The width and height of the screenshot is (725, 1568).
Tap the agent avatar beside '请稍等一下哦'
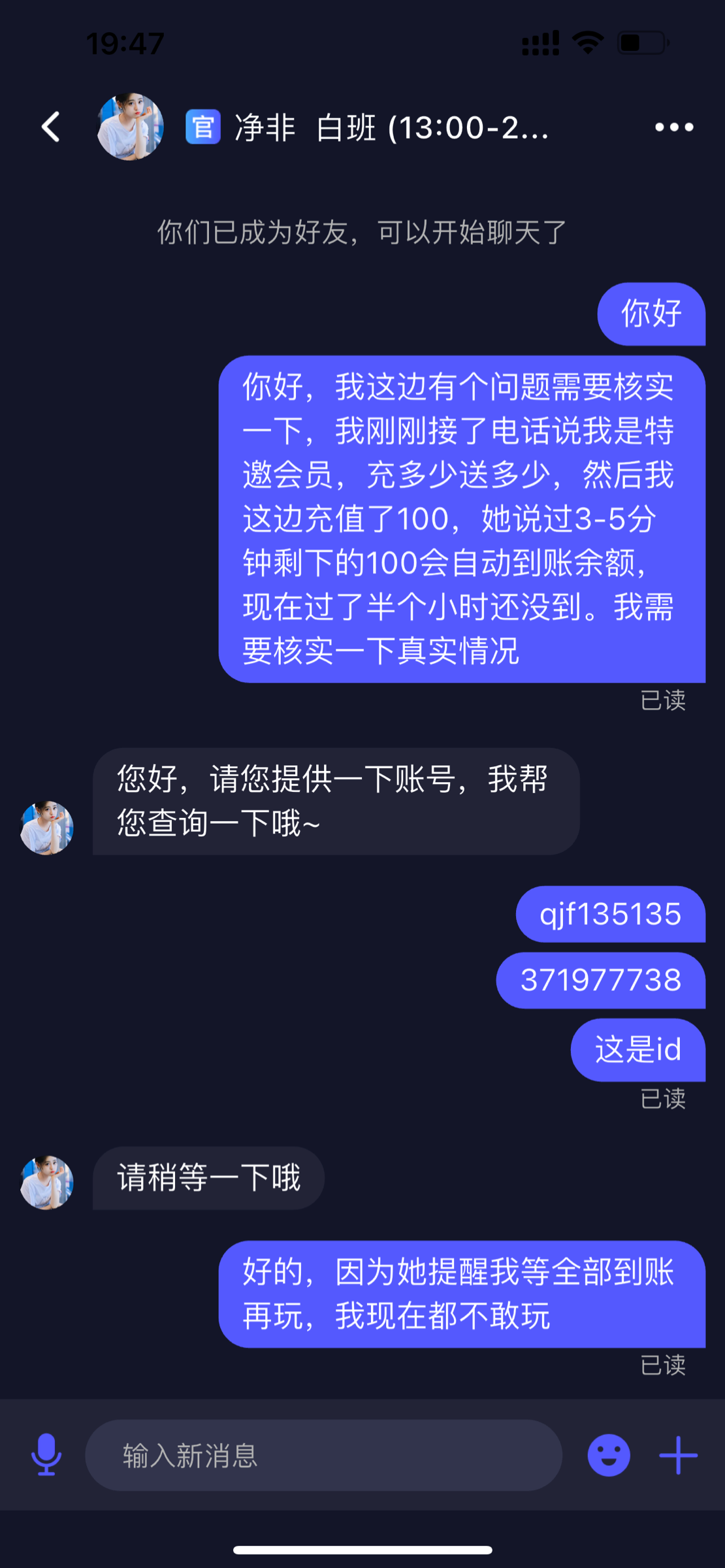46,1183
